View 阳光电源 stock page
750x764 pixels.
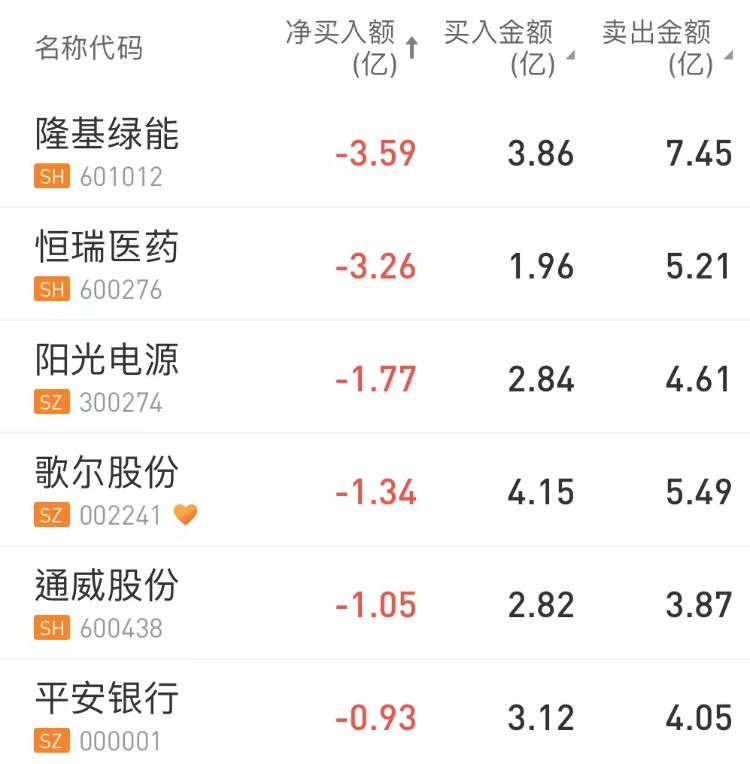(x=107, y=360)
